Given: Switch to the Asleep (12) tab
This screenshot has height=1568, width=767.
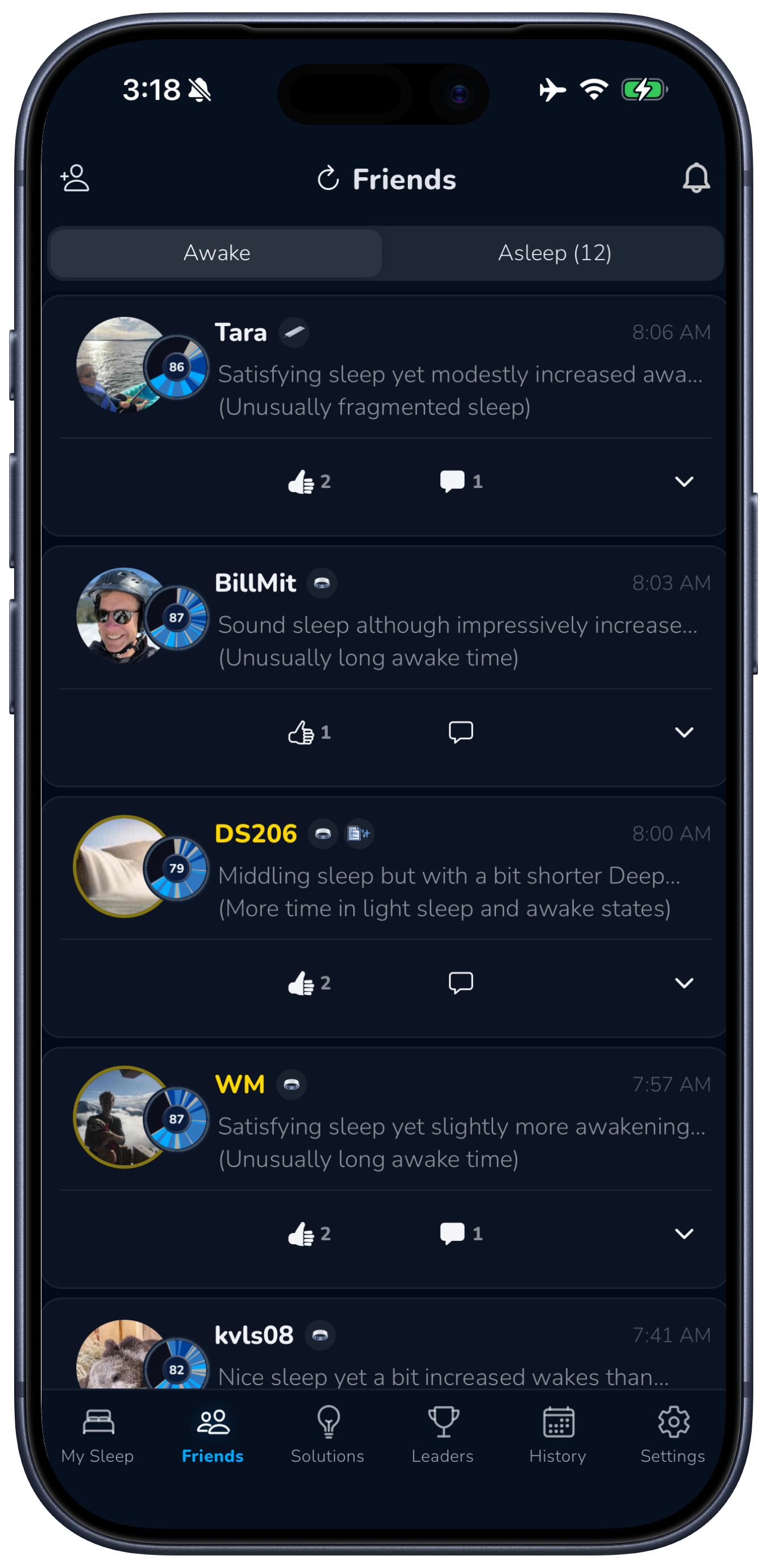Looking at the screenshot, I should (x=554, y=253).
